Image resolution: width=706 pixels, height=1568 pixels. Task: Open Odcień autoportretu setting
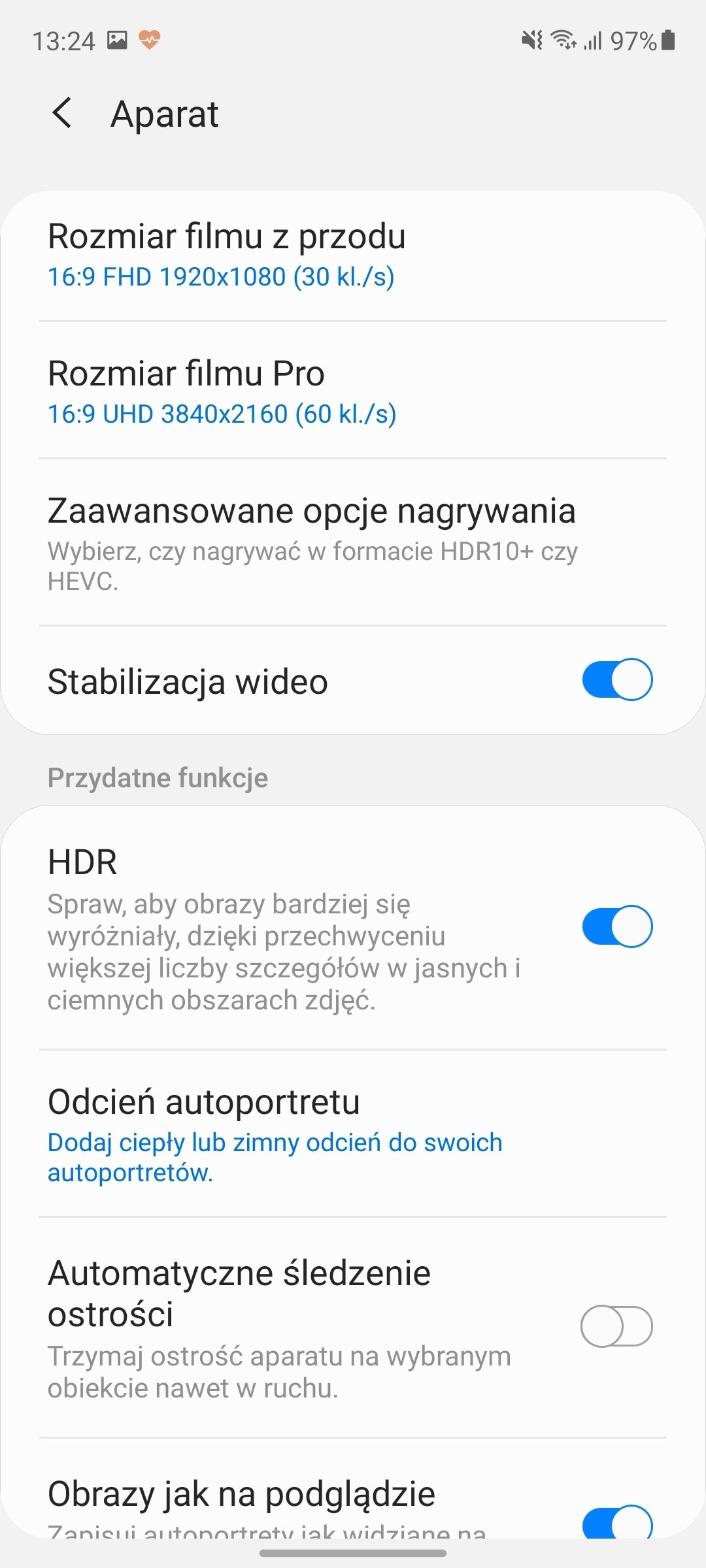pyautogui.click(x=353, y=1134)
